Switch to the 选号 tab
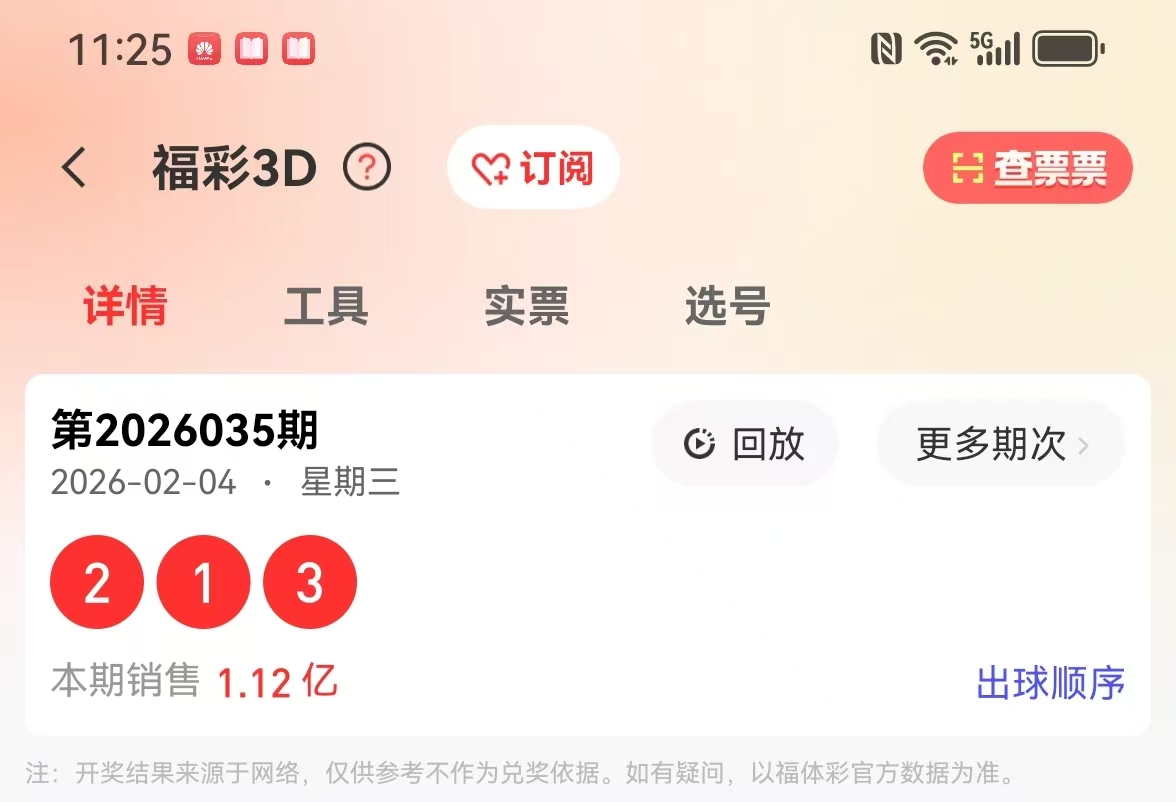This screenshot has width=1176, height=802. [727, 306]
